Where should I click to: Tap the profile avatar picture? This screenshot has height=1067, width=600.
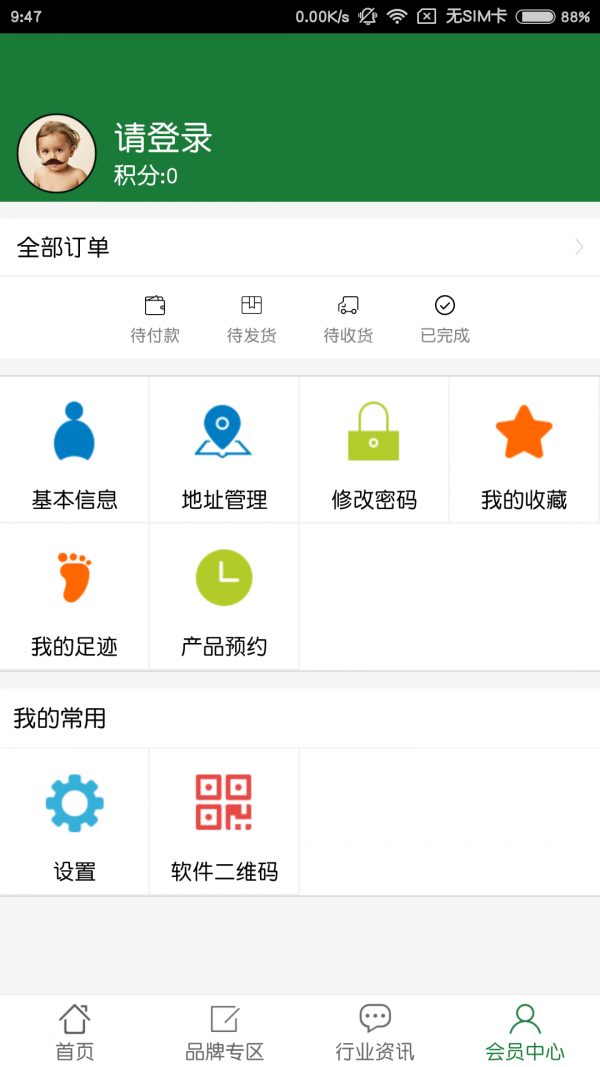(x=57, y=153)
